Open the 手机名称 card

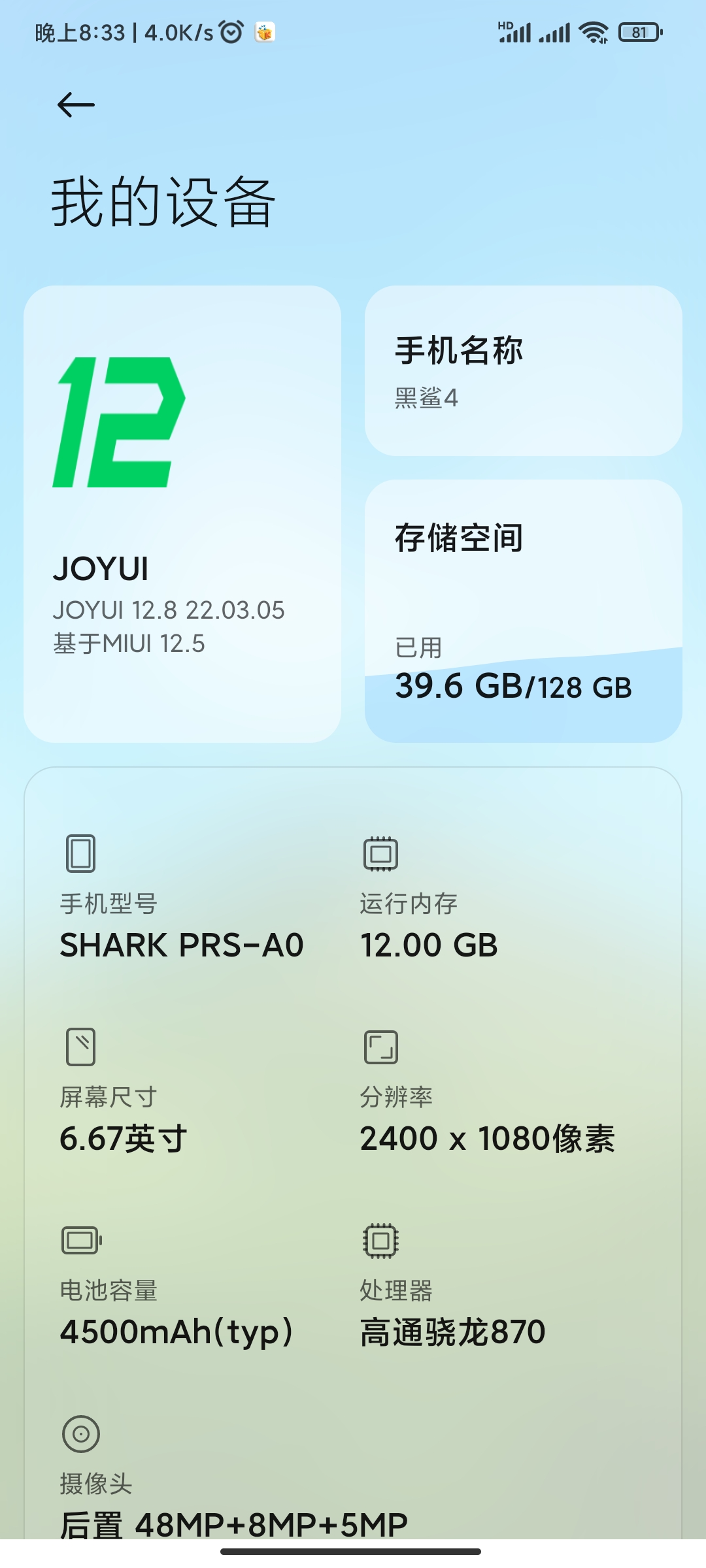523,370
